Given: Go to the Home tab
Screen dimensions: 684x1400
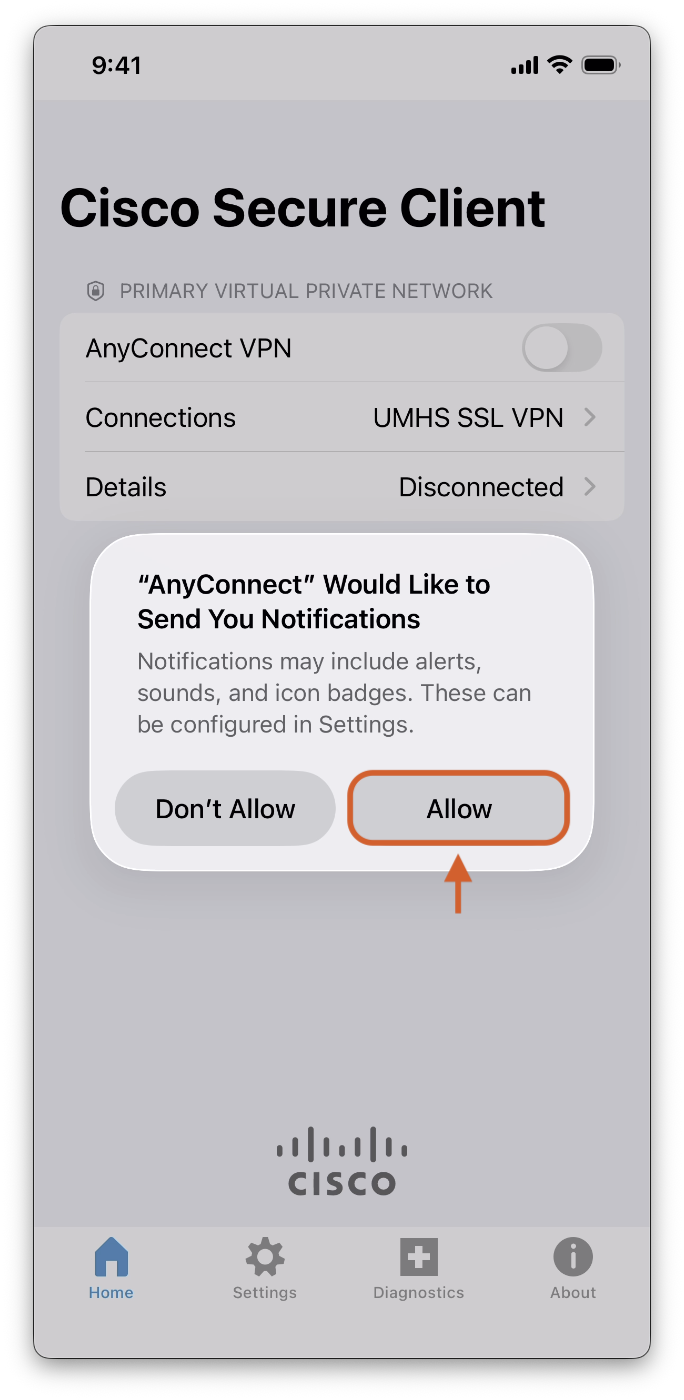Looking at the screenshot, I should click(x=111, y=1269).
